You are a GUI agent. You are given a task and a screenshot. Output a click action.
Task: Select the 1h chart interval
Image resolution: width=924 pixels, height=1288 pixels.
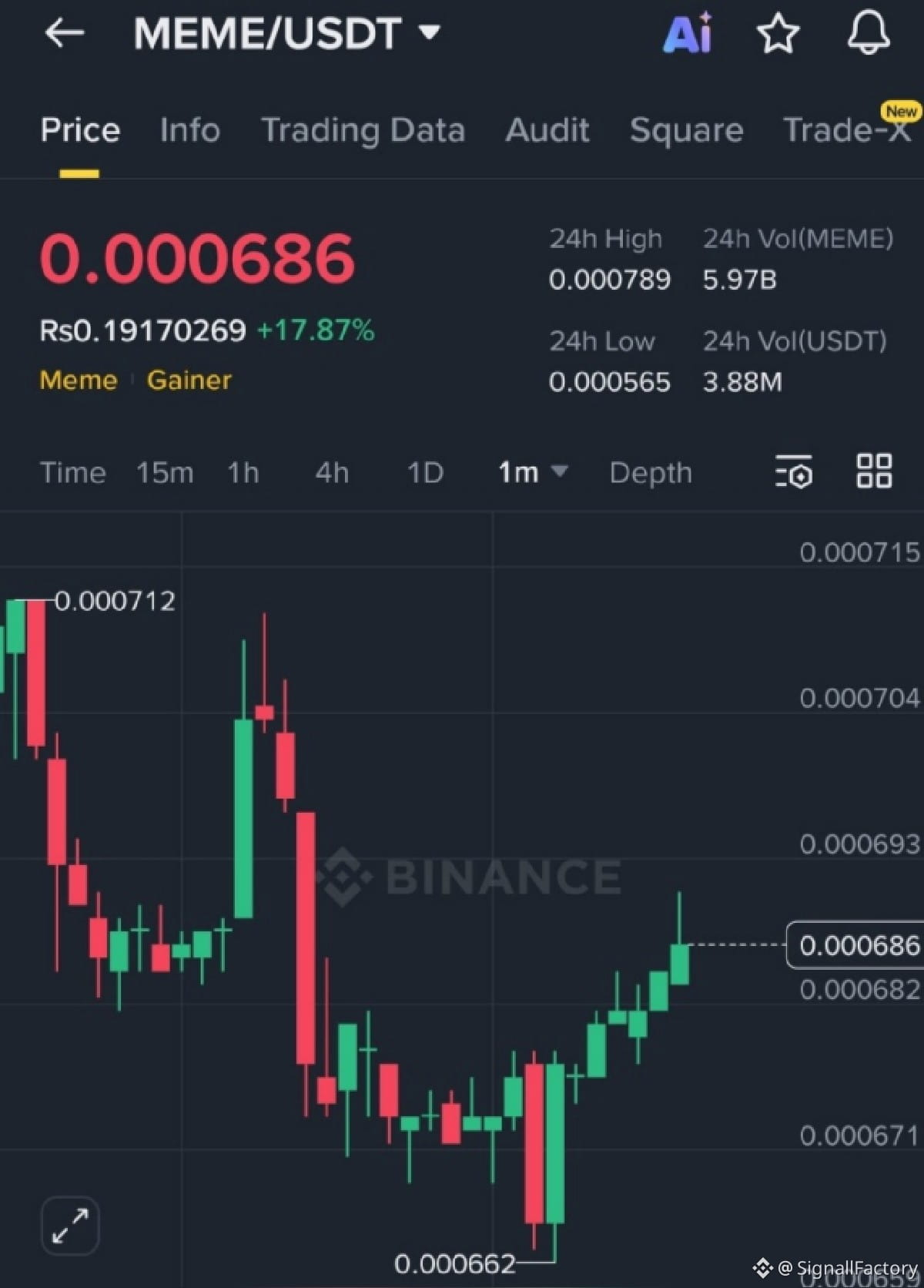[x=243, y=472]
